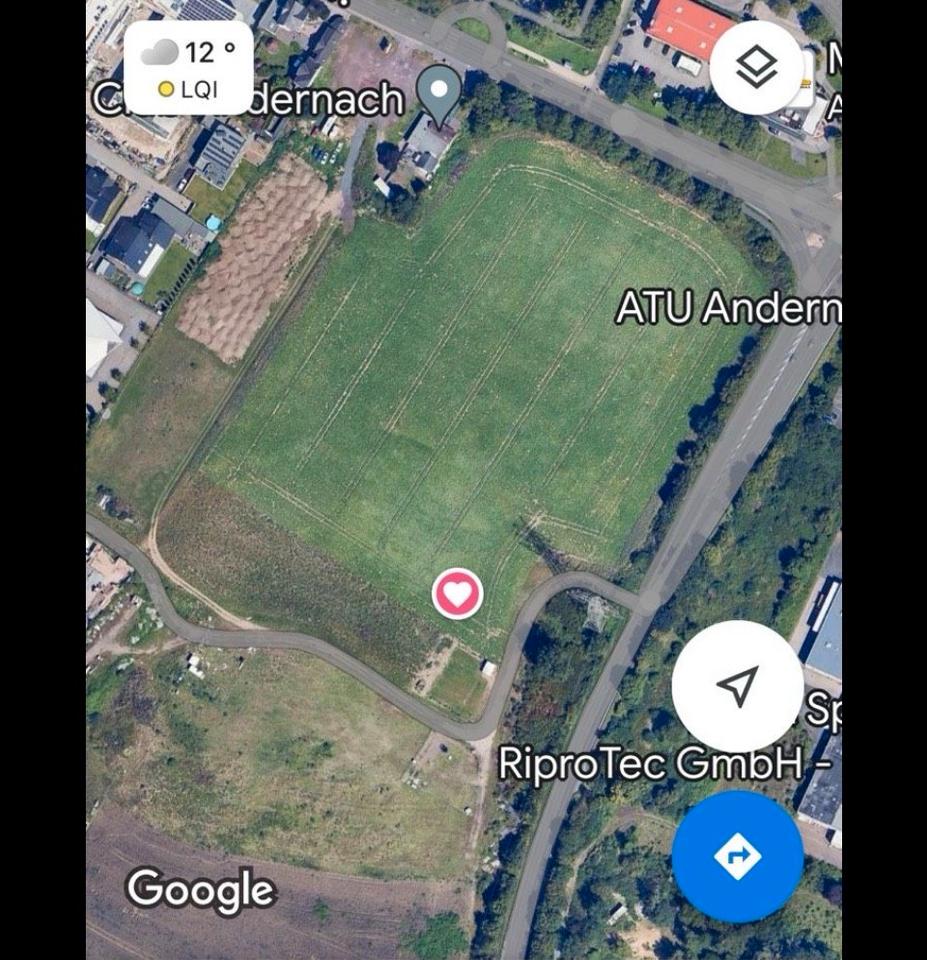This screenshot has height=960, width=927.
Task: Select the saved heart pin
Action: point(457,595)
